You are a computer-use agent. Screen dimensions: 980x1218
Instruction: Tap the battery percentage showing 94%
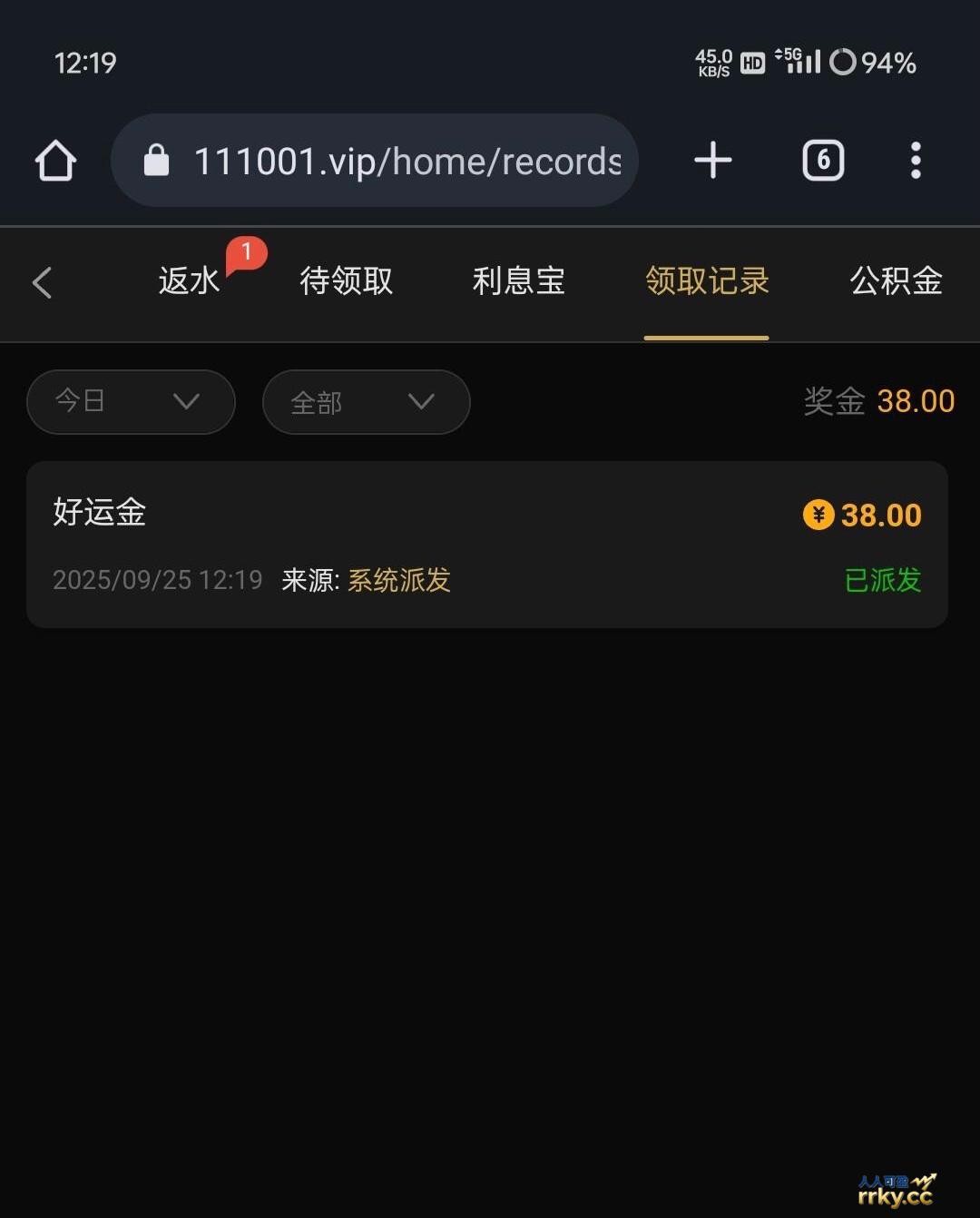click(885, 62)
